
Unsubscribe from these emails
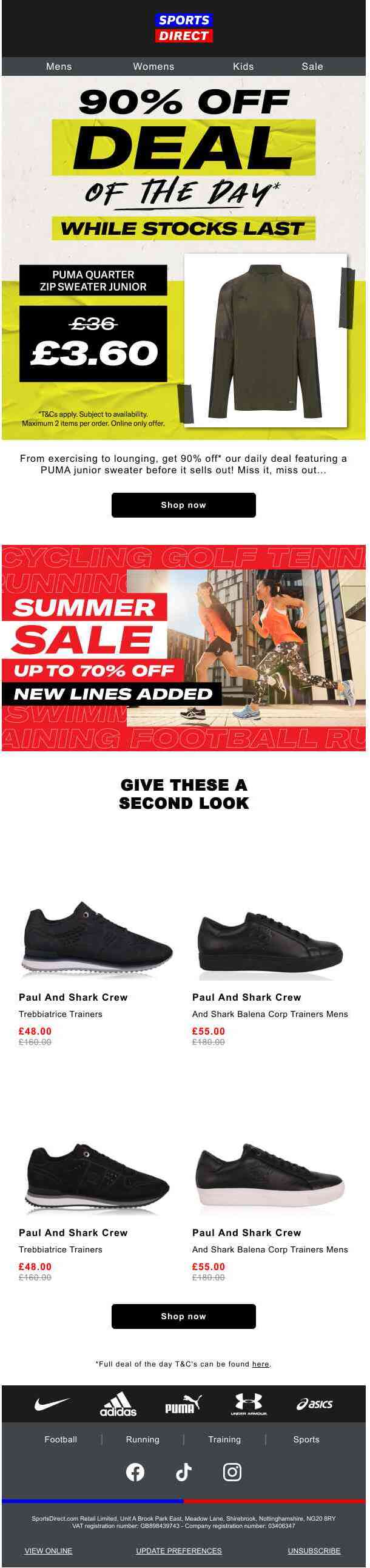coord(314,1550)
